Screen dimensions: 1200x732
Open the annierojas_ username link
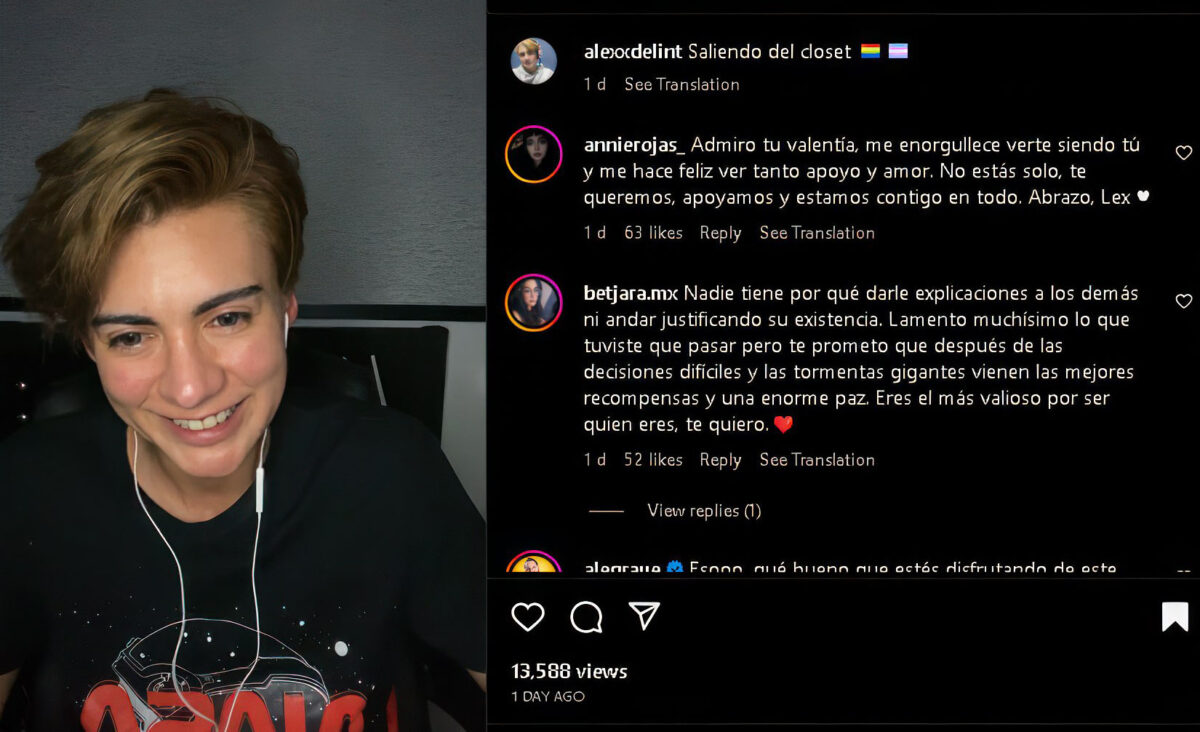(633, 145)
